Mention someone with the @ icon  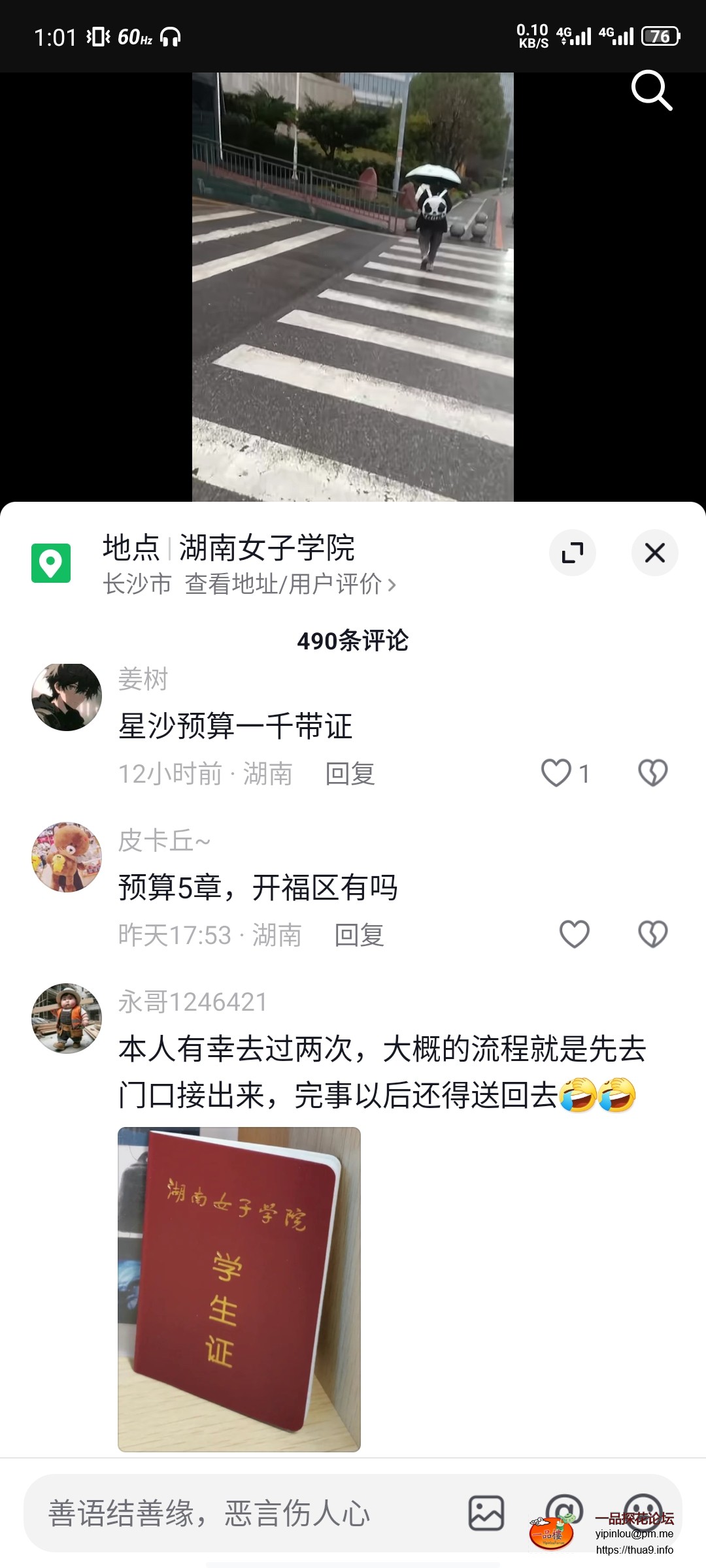click(x=564, y=1511)
